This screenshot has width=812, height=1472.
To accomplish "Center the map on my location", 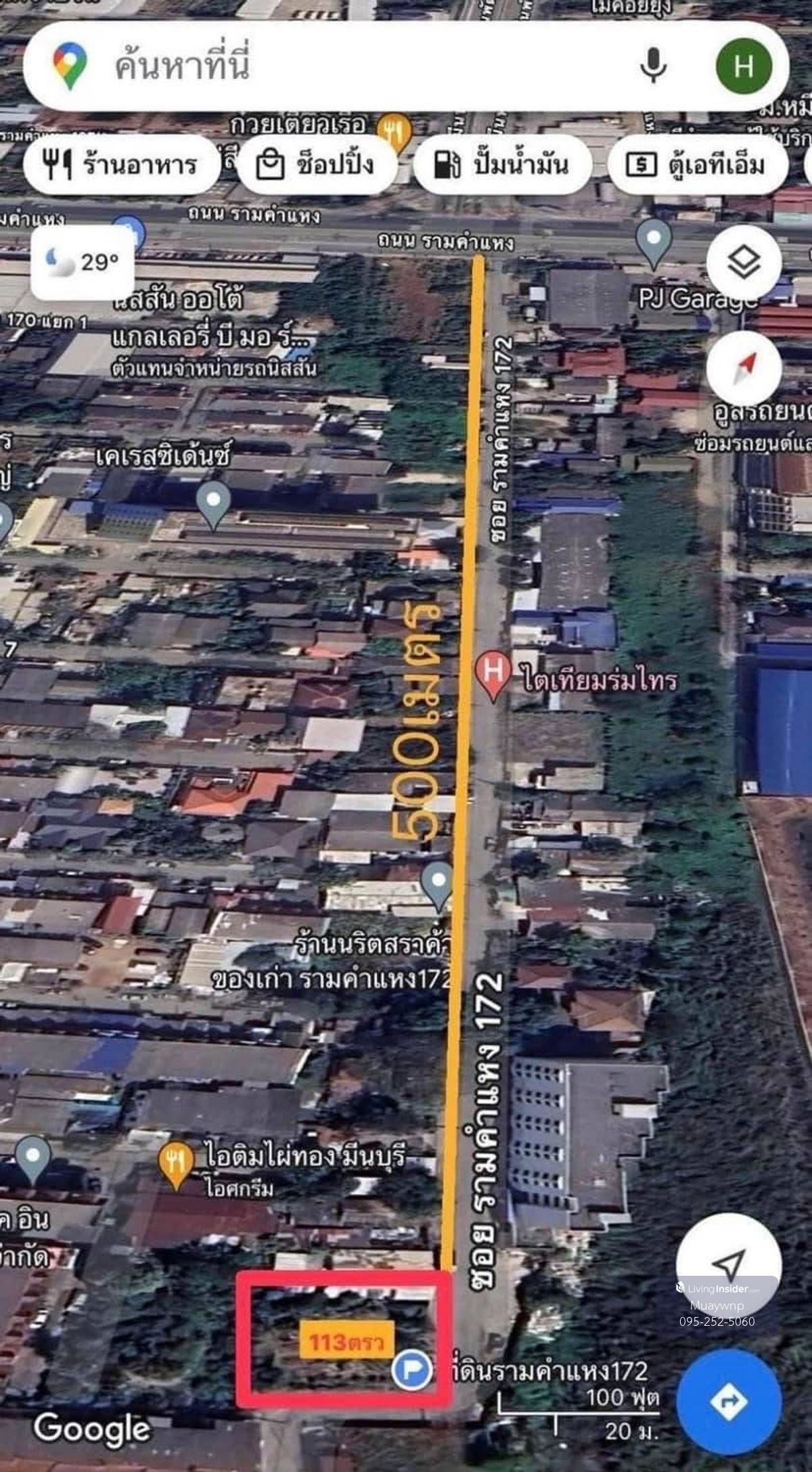I will (728, 1264).
